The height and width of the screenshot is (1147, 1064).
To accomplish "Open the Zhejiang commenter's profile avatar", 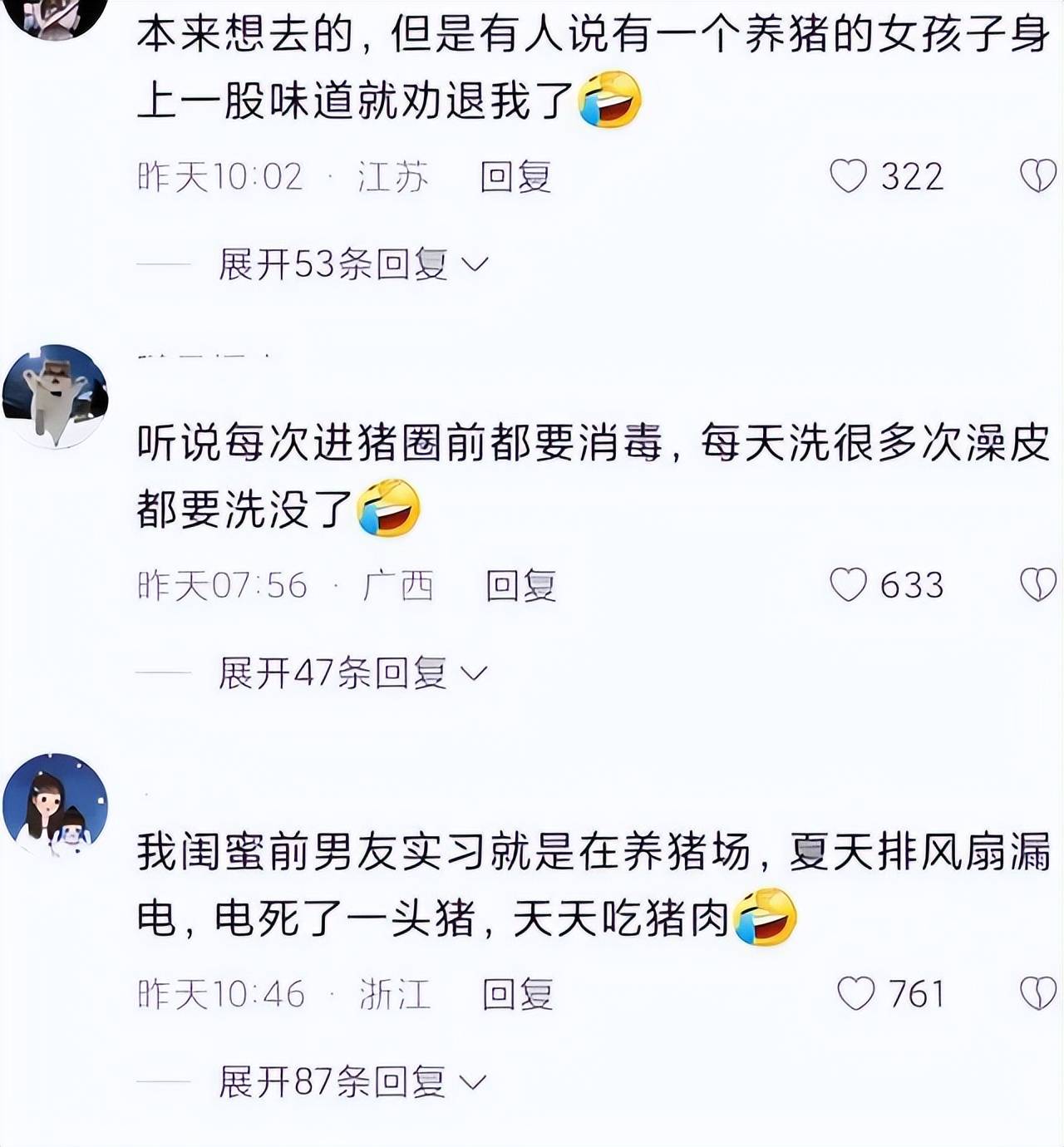I will (56, 805).
